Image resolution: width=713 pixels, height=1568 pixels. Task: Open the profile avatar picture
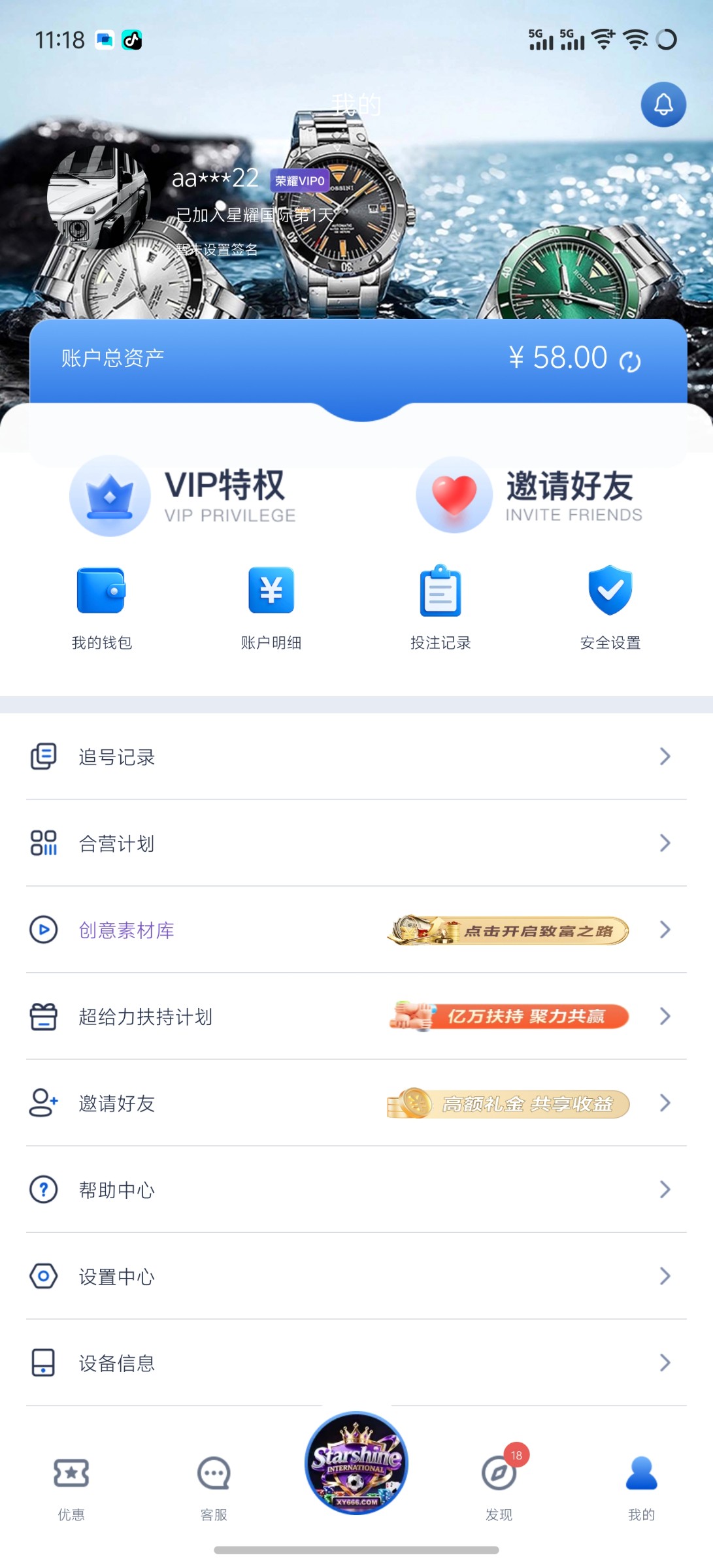point(99,198)
